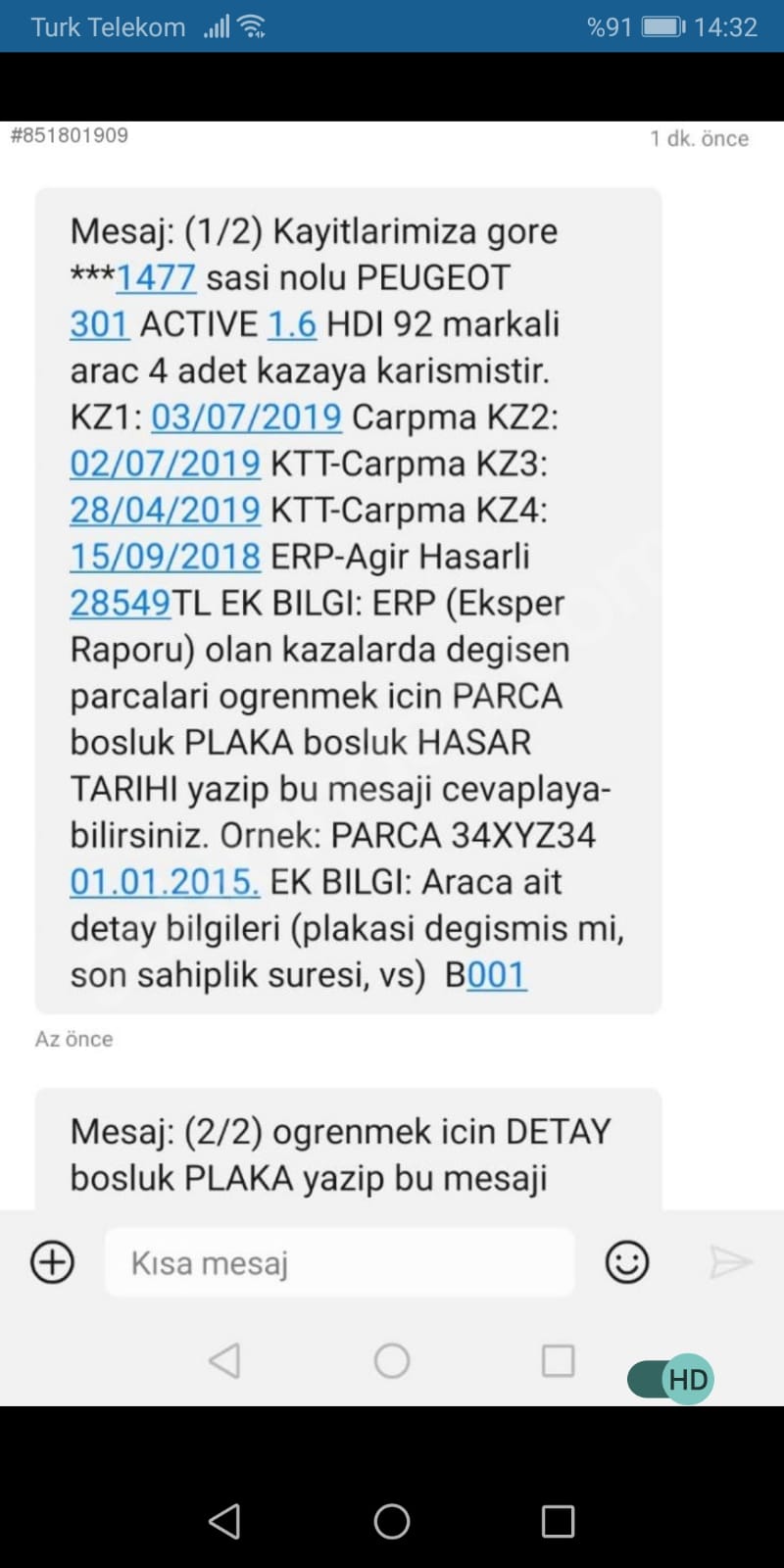Tap the underlined 301 link

click(x=99, y=323)
